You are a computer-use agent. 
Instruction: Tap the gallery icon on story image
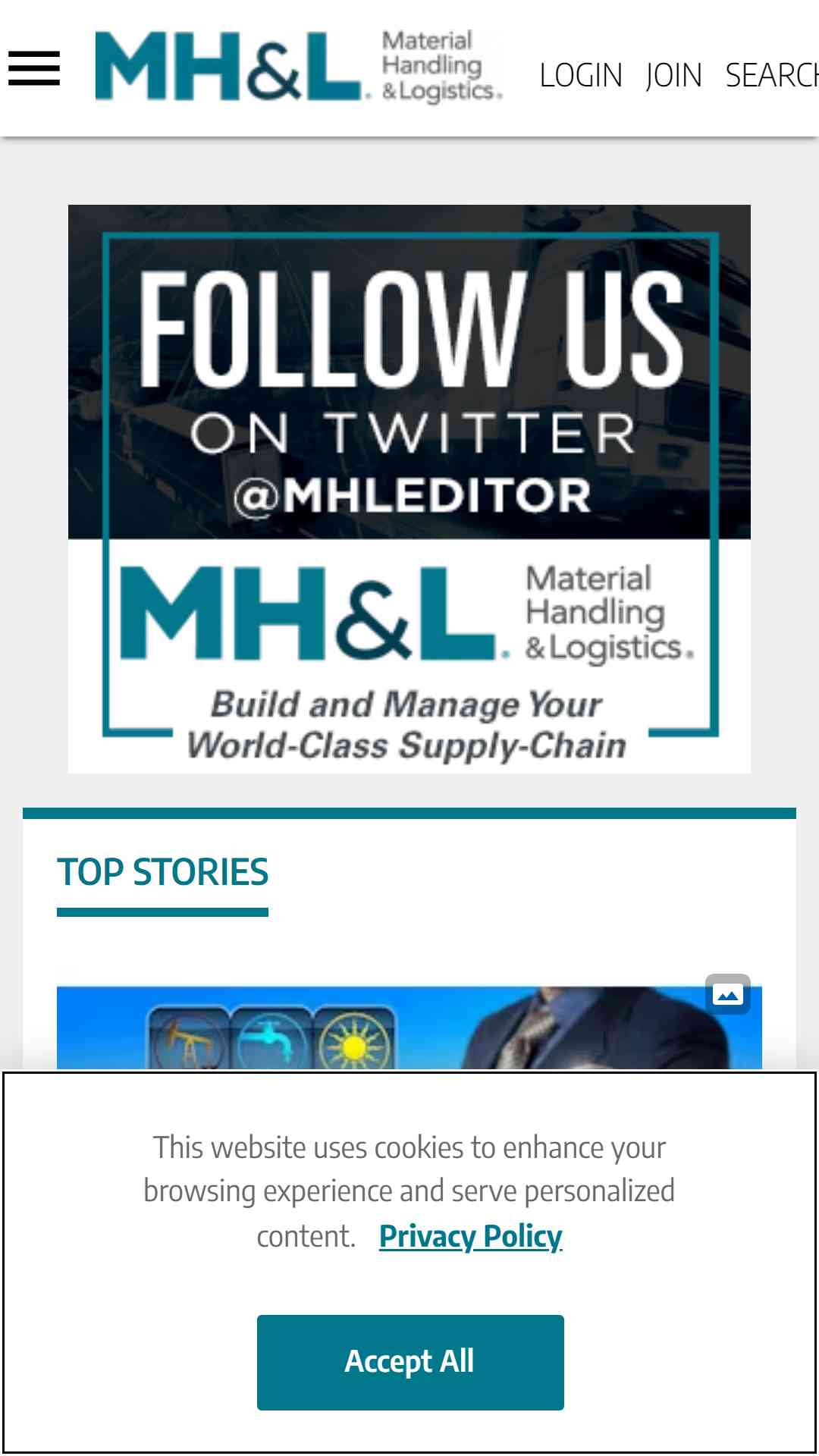point(728,994)
